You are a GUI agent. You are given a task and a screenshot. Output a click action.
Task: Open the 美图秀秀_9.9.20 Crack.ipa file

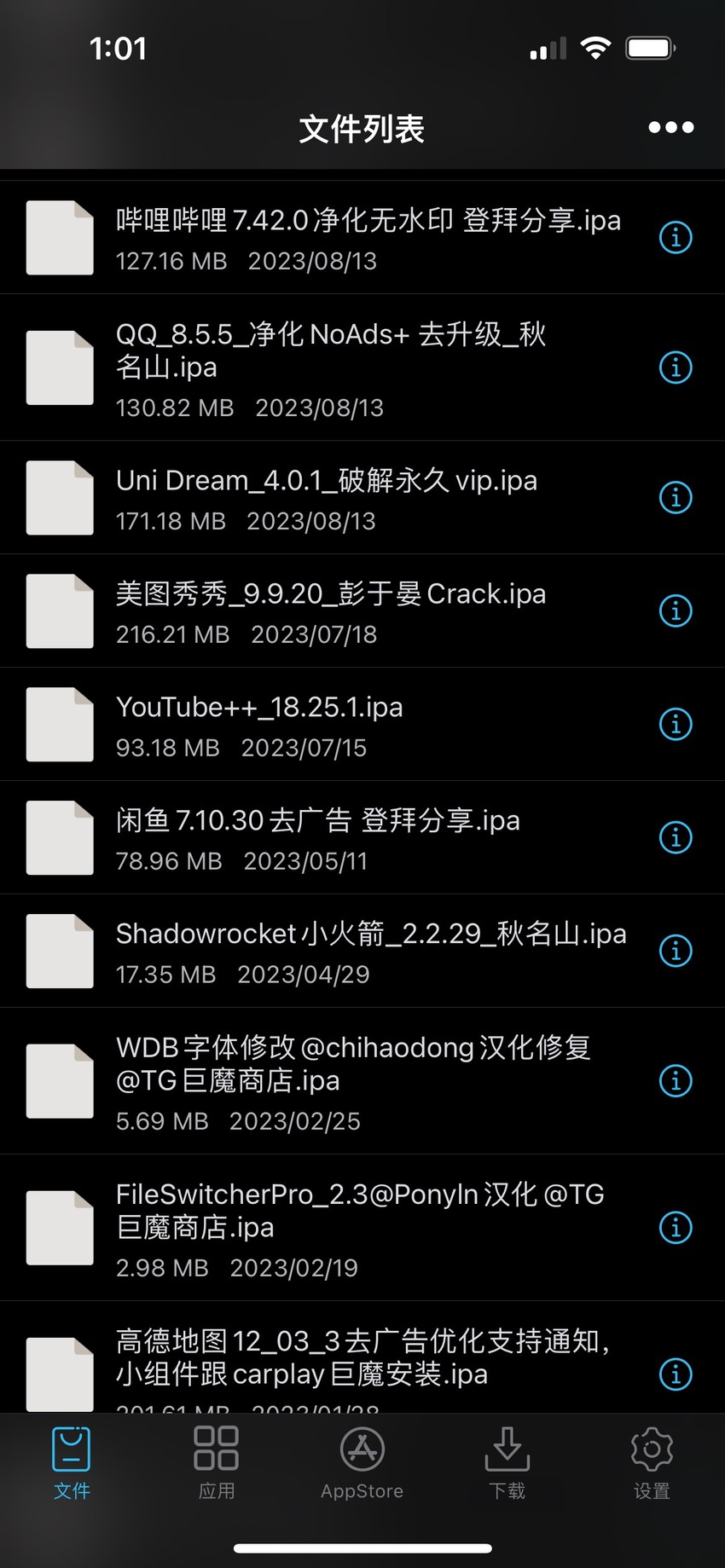point(362,611)
